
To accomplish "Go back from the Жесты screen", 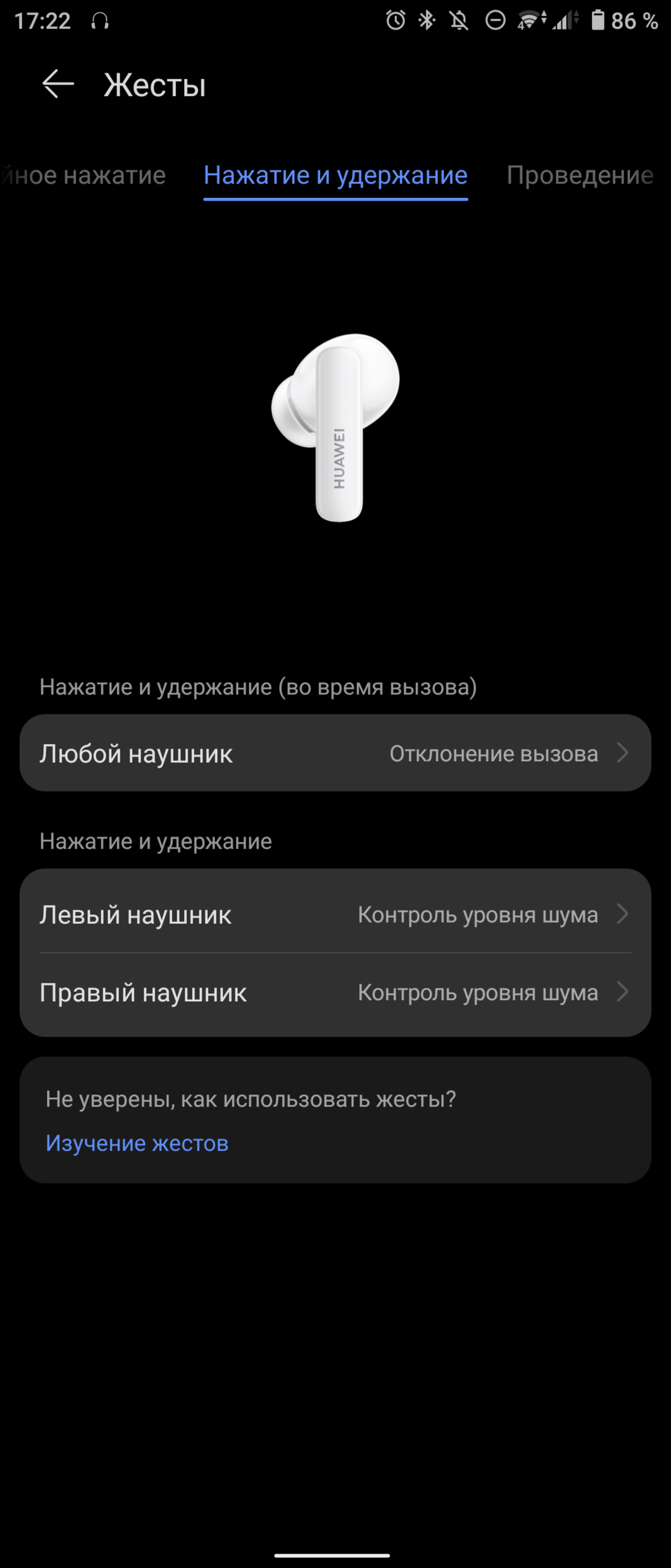I will [58, 84].
